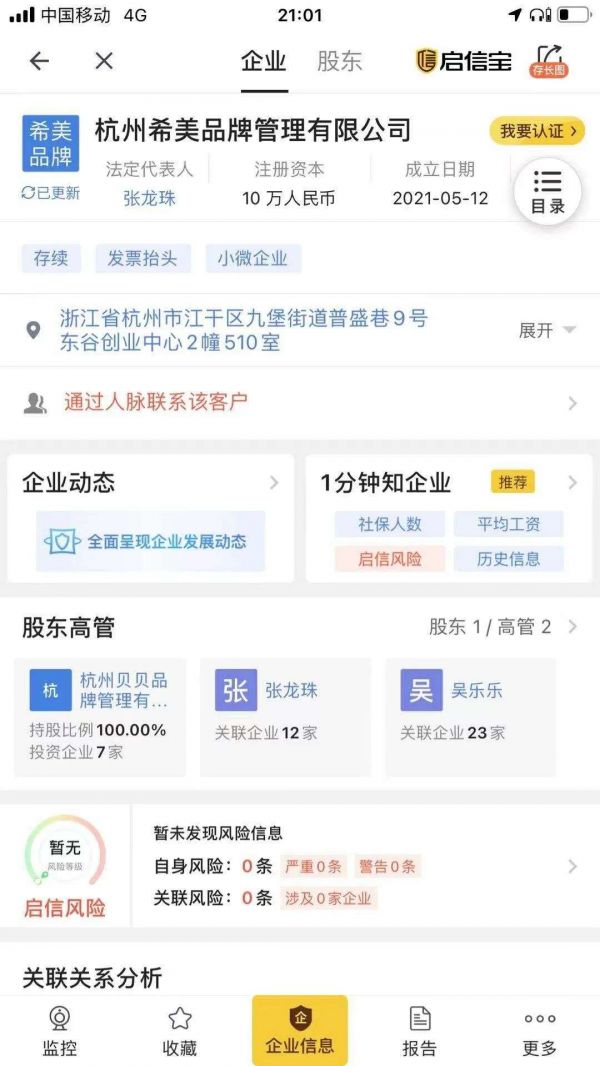This screenshot has width=600, height=1066.
Task: Open legal representative 张龙珠 link
Action: (149, 198)
